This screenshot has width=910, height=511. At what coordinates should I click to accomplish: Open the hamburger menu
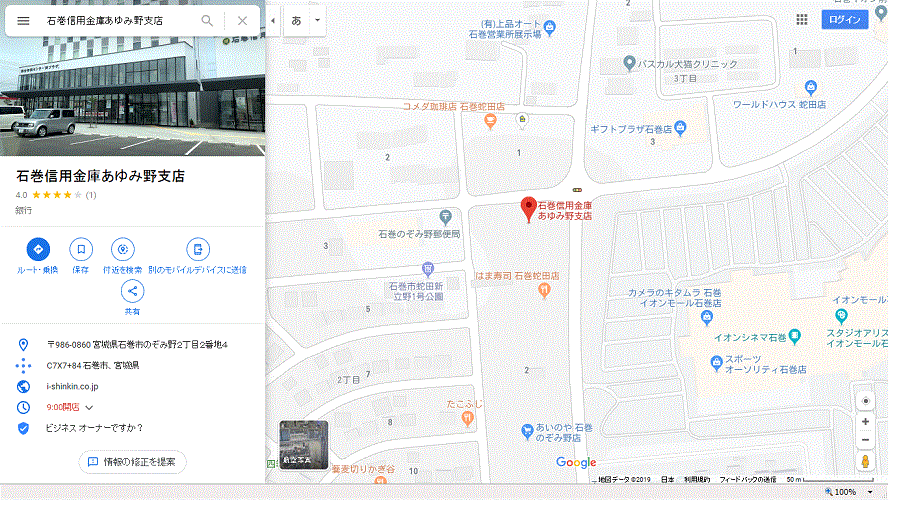tap(23, 20)
